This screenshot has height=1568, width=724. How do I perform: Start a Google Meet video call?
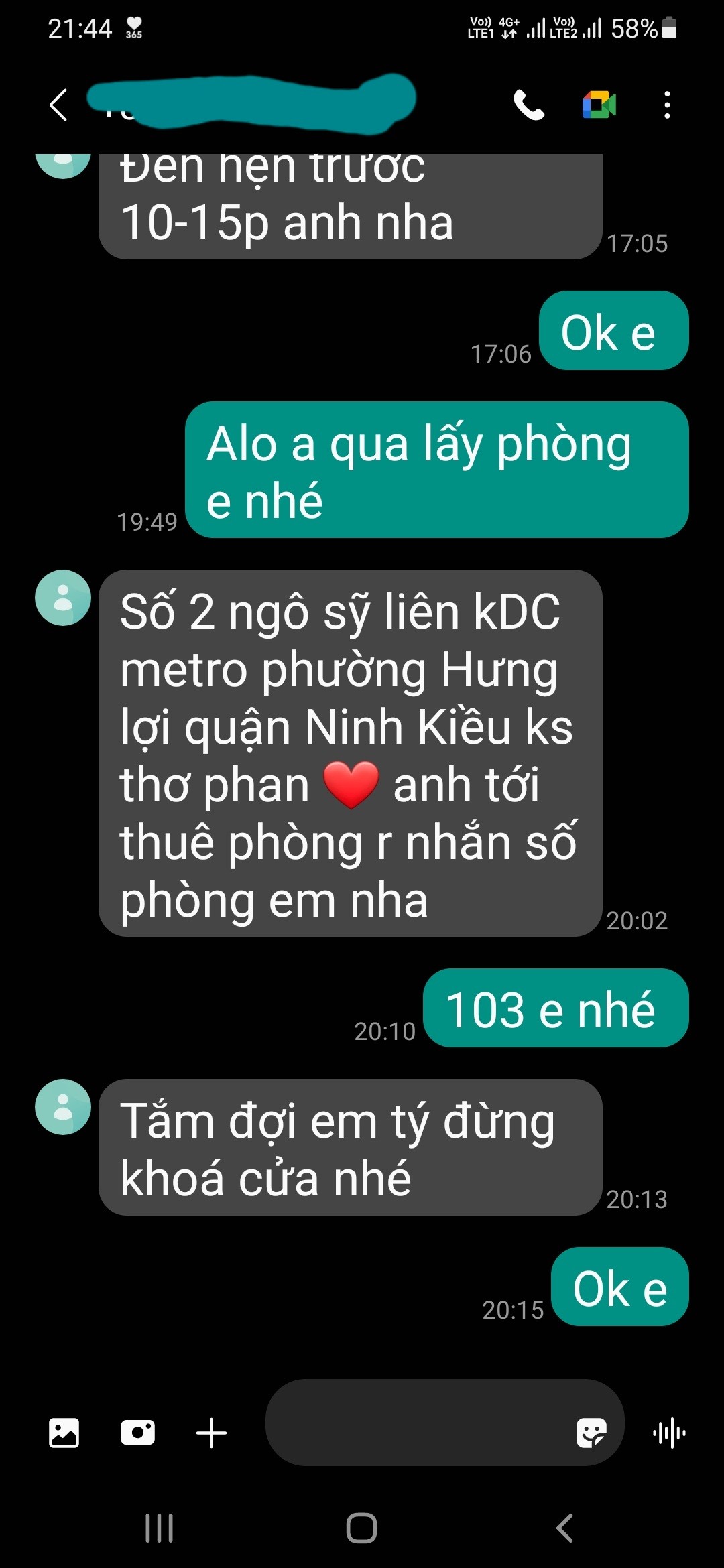(599, 105)
